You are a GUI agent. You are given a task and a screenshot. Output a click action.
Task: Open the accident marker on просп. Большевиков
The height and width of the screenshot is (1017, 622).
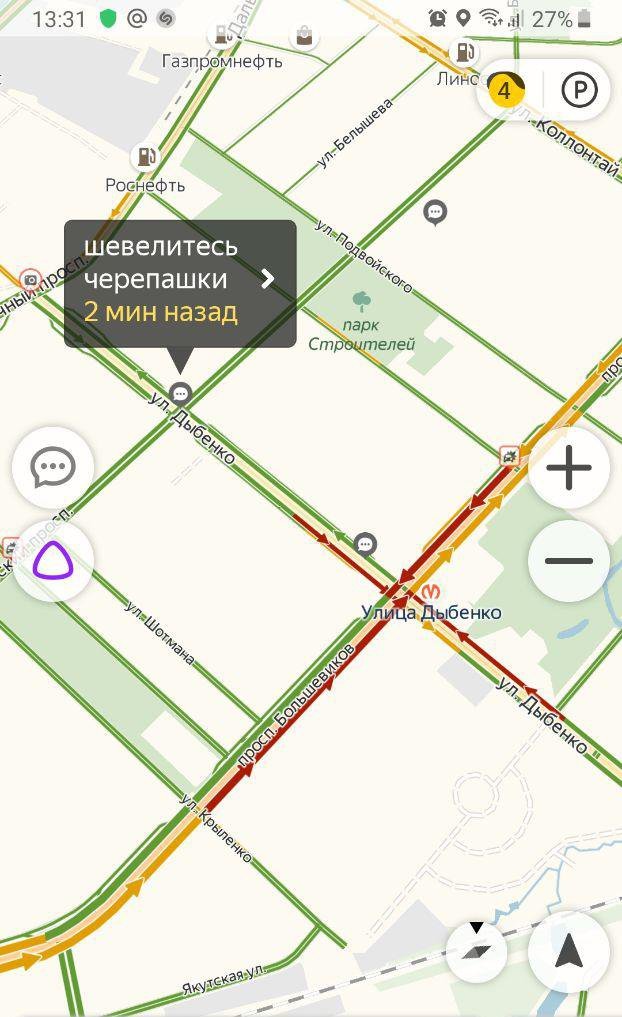pyautogui.click(x=510, y=455)
